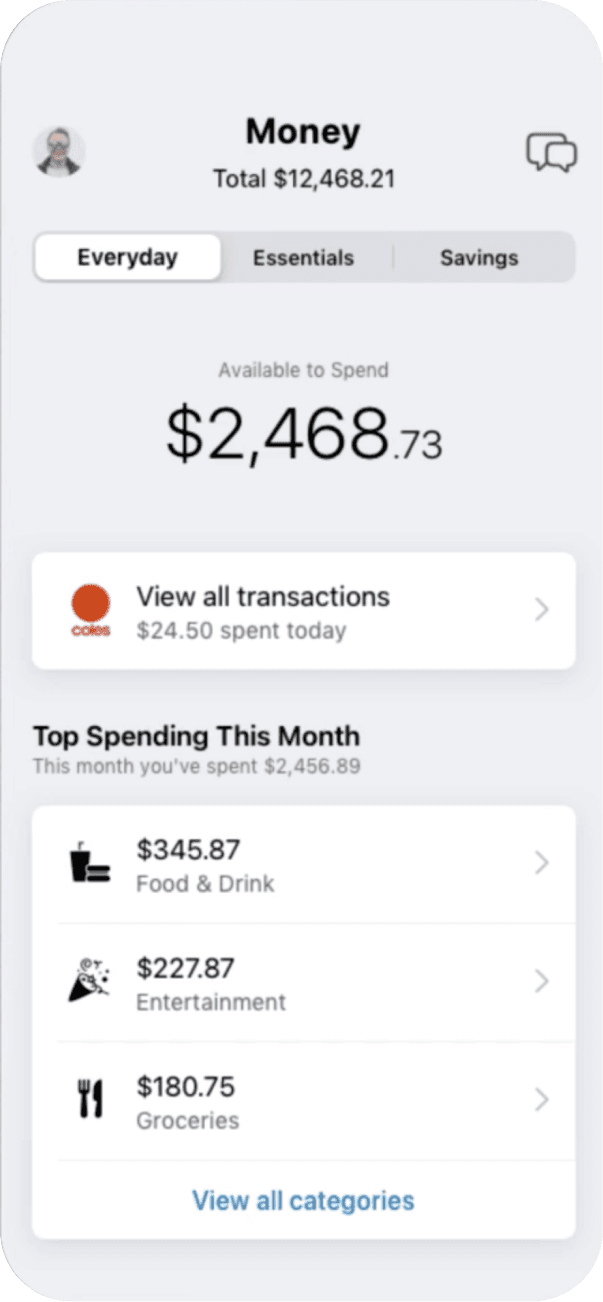Image resolution: width=603 pixels, height=1302 pixels.
Task: Show Groceries spending breakdown
Action: click(x=303, y=1101)
